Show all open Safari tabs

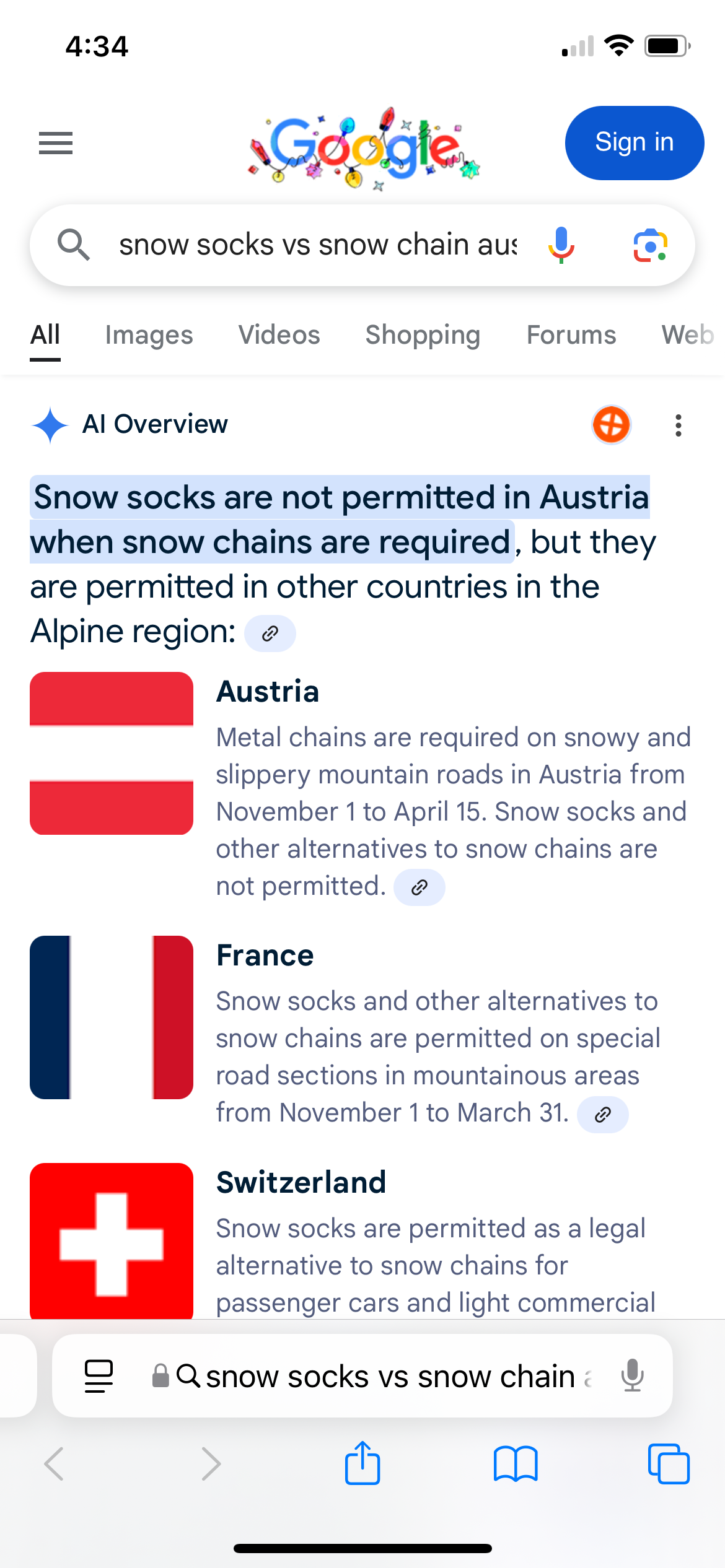pyautogui.click(x=668, y=1464)
